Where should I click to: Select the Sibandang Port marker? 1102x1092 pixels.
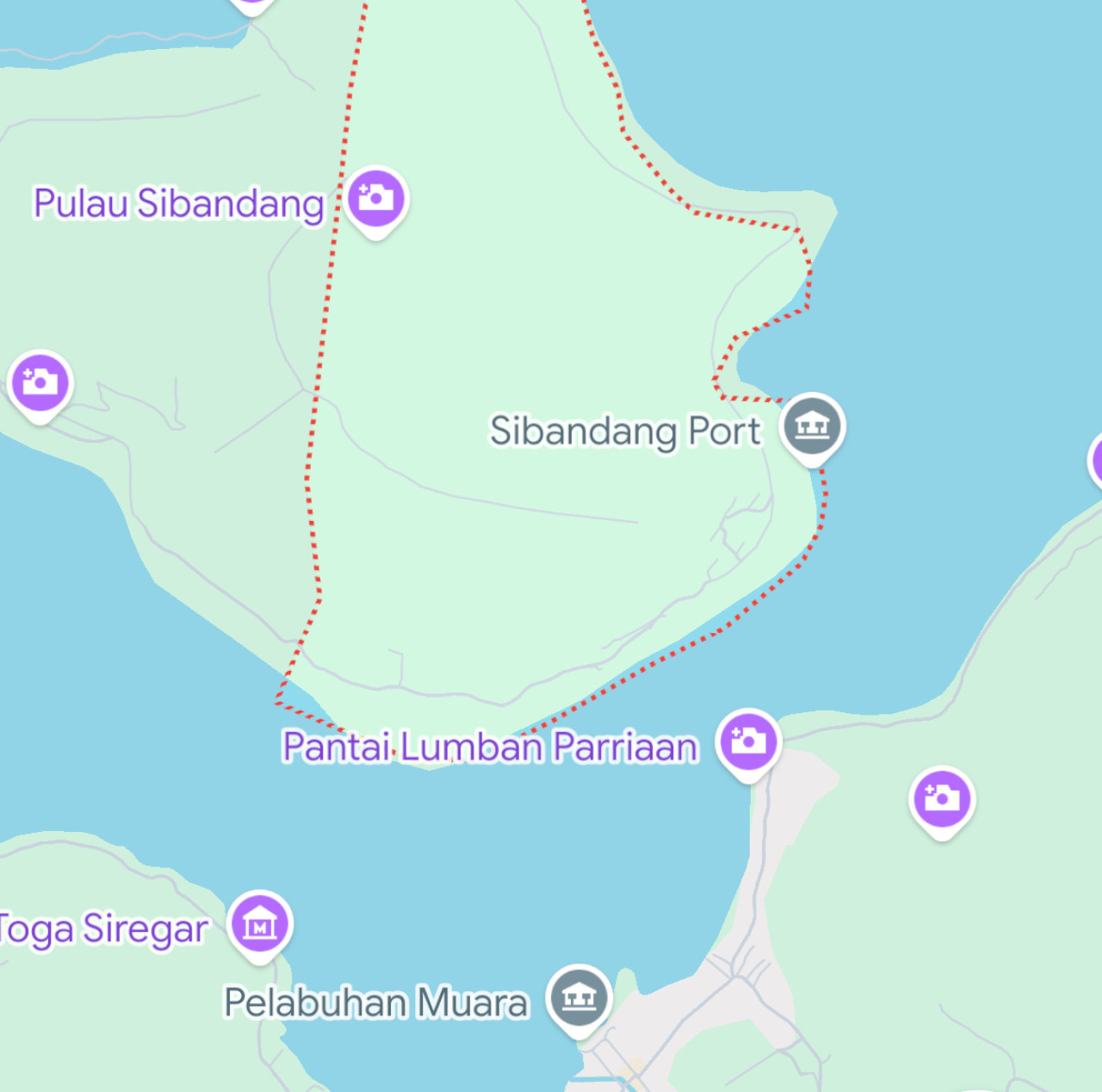[x=812, y=426]
